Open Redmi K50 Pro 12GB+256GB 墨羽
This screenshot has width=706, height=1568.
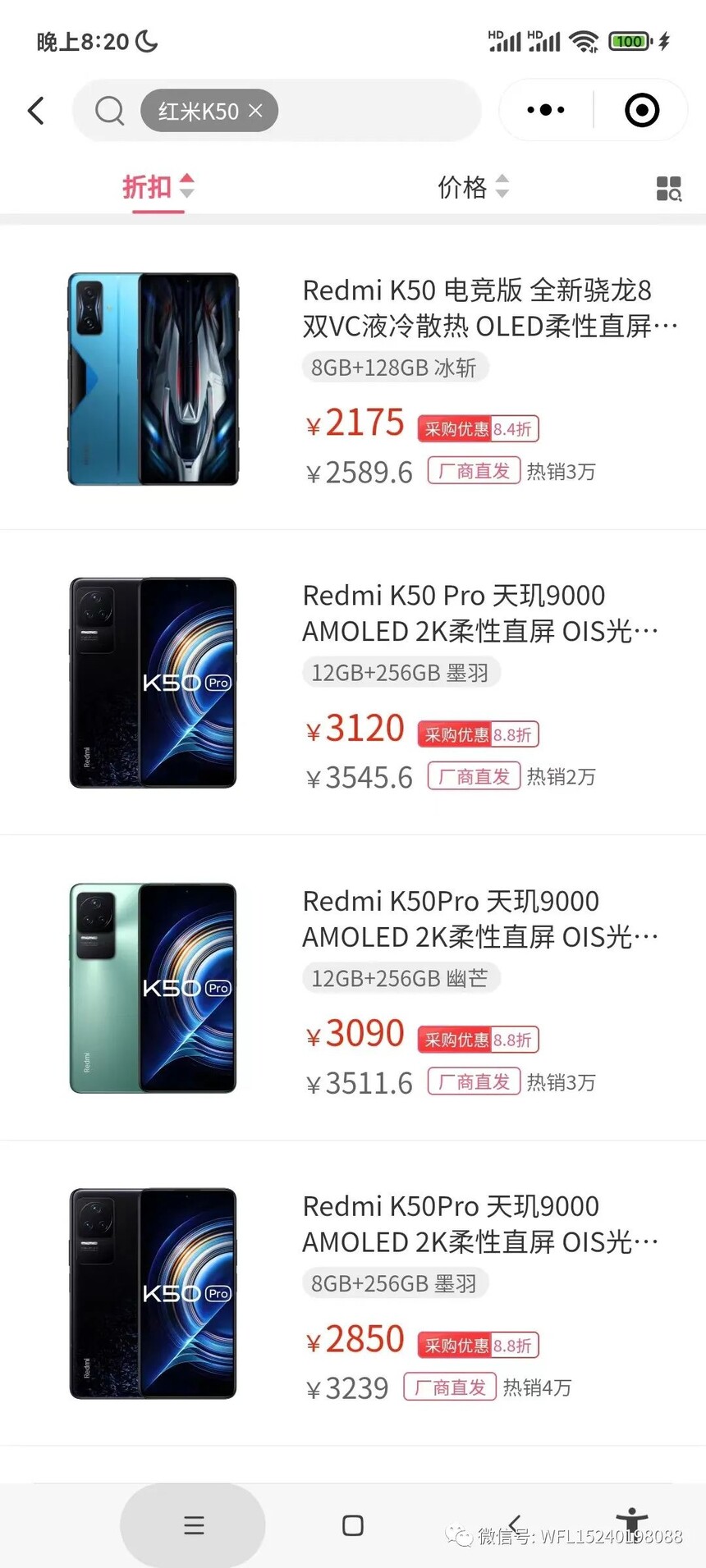pos(353,683)
